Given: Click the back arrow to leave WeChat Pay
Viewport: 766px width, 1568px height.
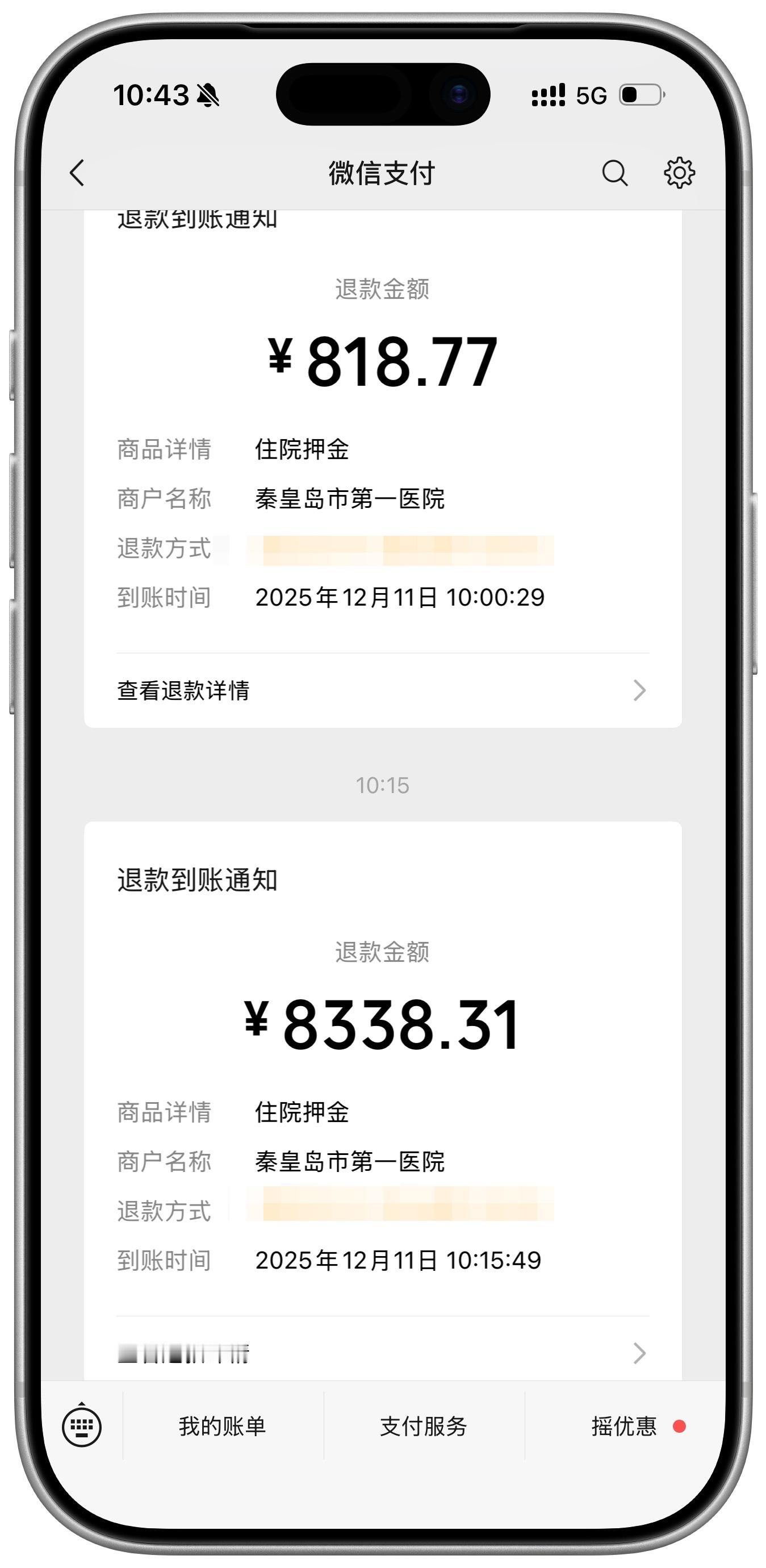Looking at the screenshot, I should point(77,174).
